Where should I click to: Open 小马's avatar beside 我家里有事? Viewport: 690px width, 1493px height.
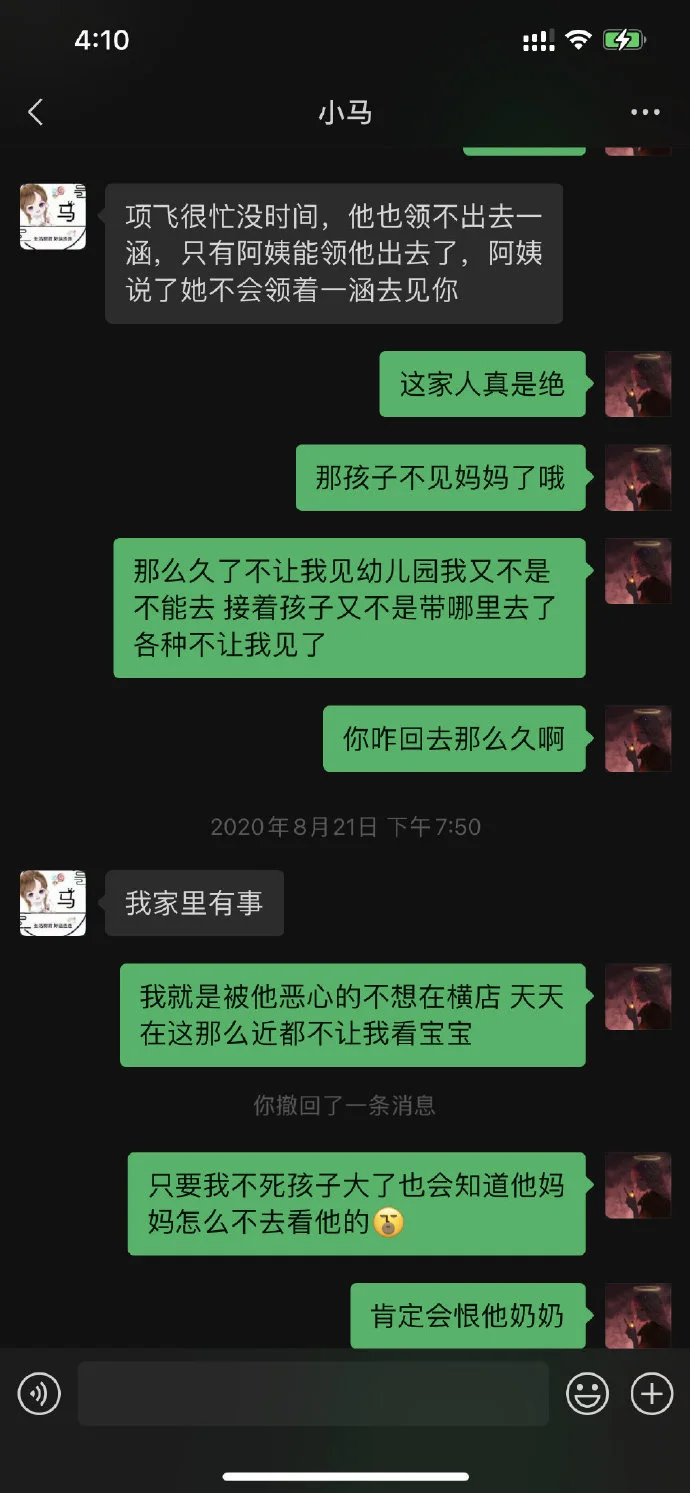coord(53,903)
